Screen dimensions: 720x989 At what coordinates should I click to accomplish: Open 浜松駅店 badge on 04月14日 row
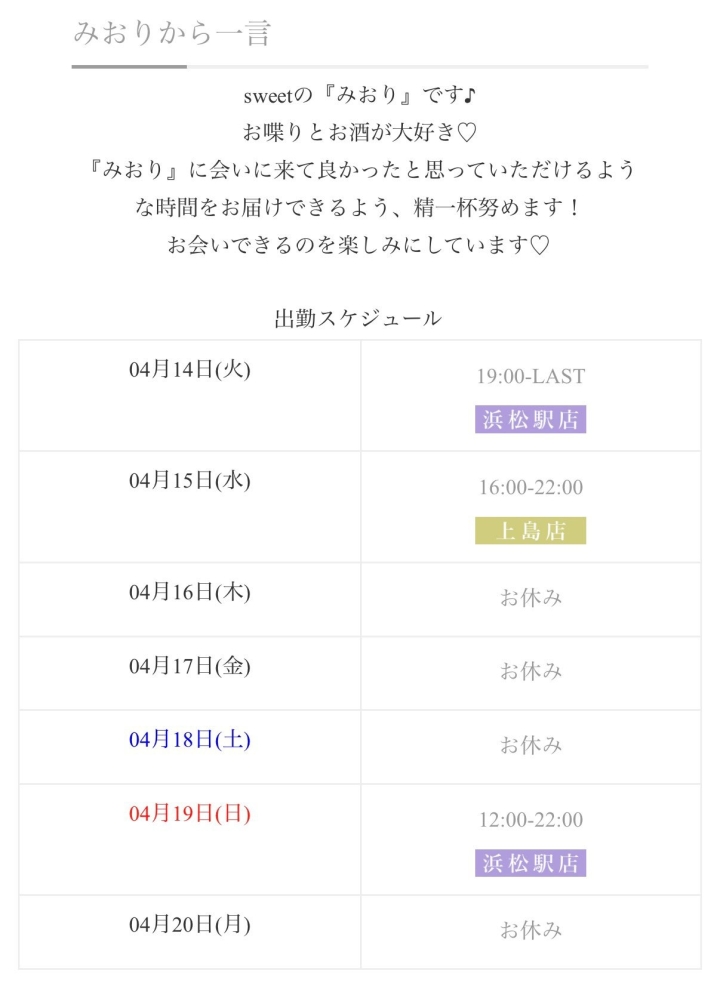coord(530,420)
